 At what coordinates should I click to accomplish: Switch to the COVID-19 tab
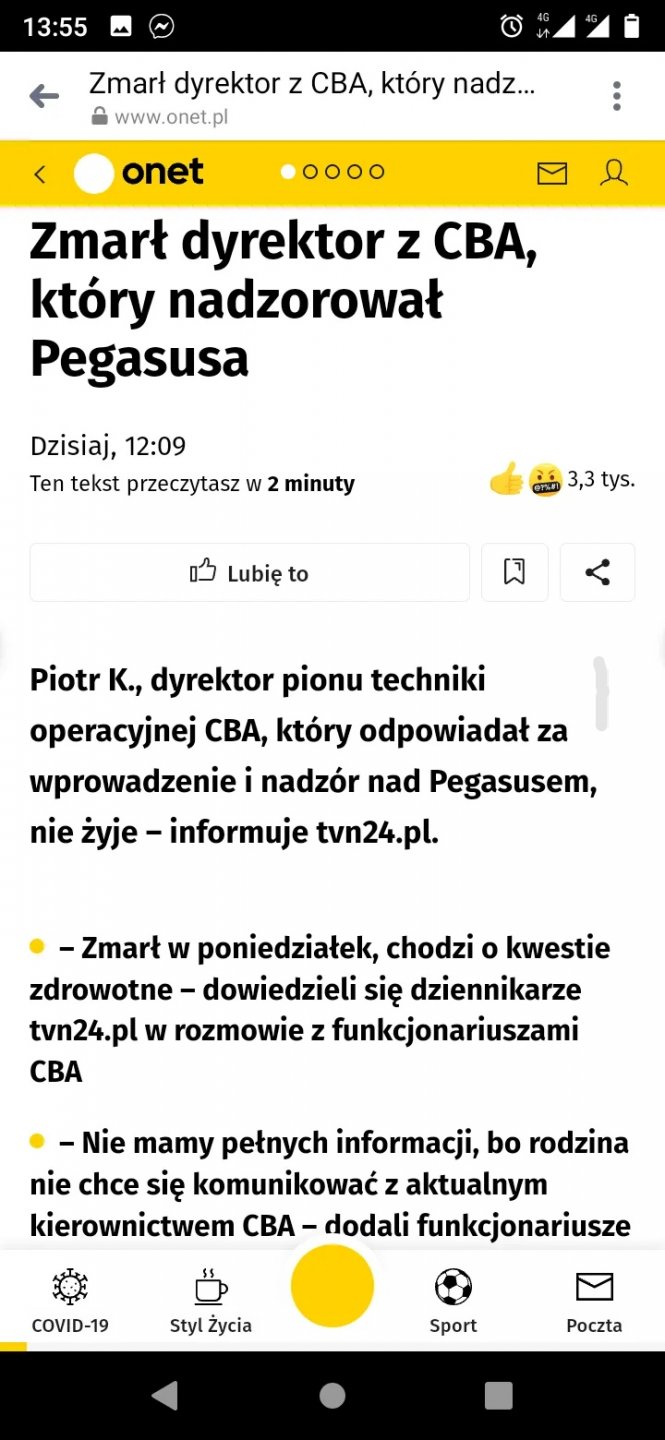click(70, 1300)
